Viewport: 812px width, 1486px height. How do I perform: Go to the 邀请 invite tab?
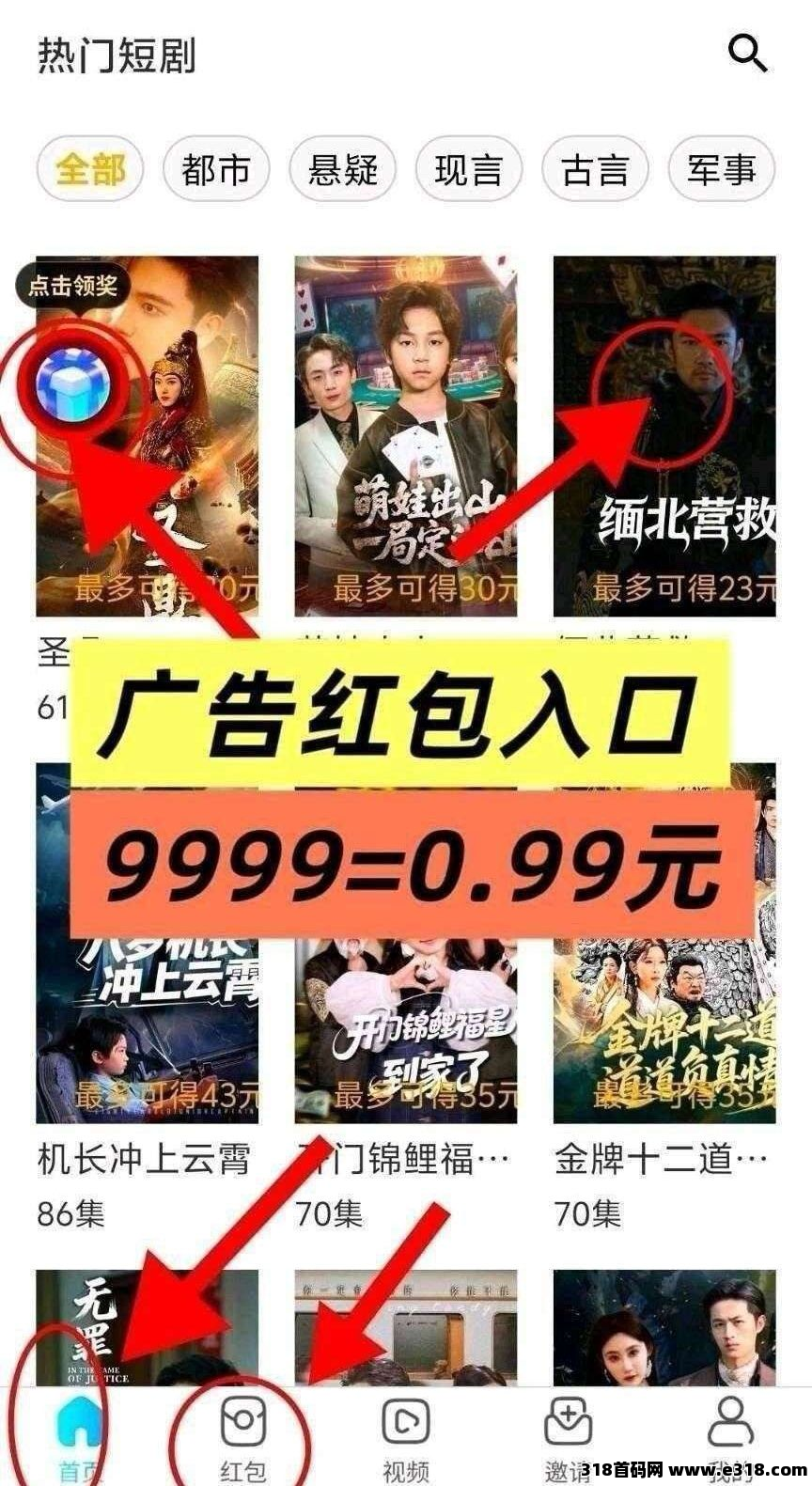[568, 1438]
